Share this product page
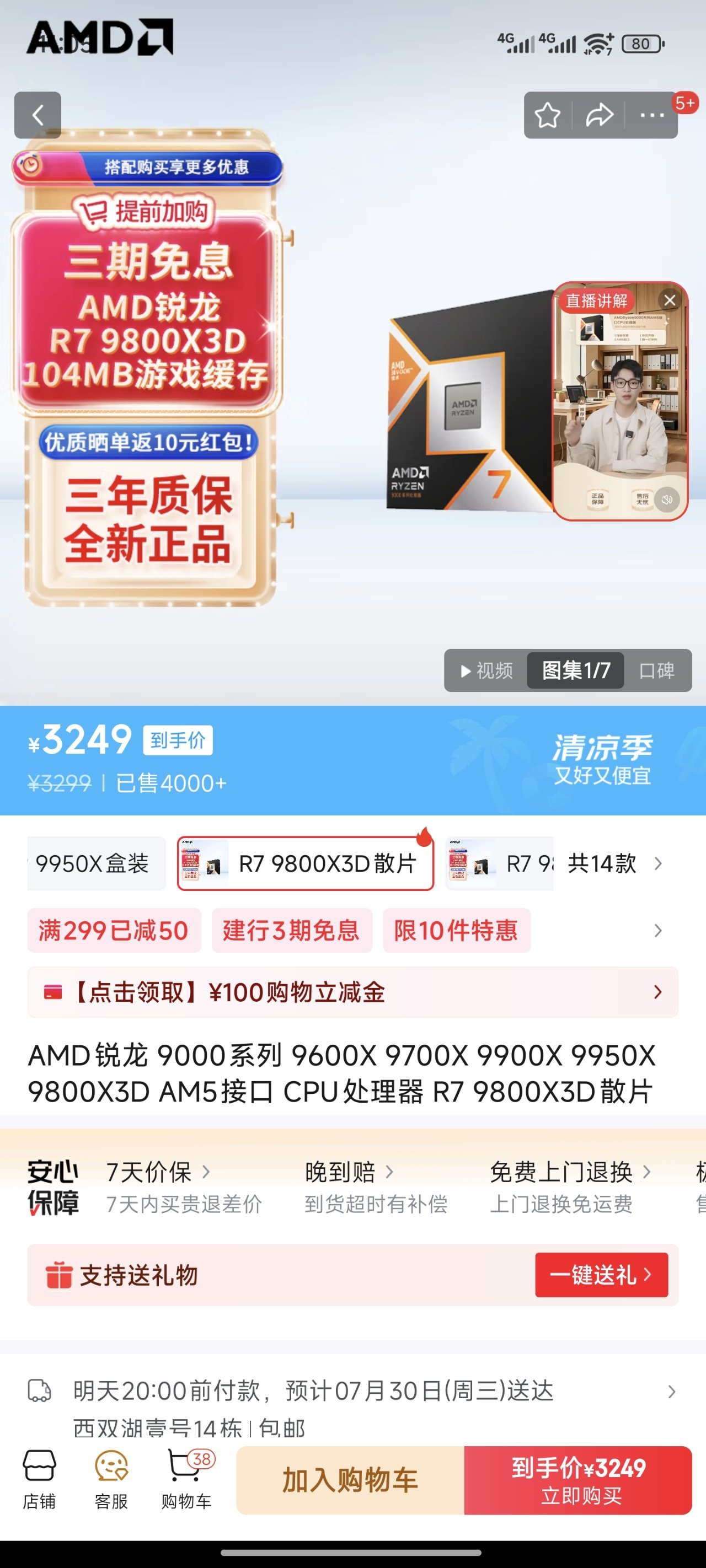706x1568 pixels. pyautogui.click(x=600, y=115)
